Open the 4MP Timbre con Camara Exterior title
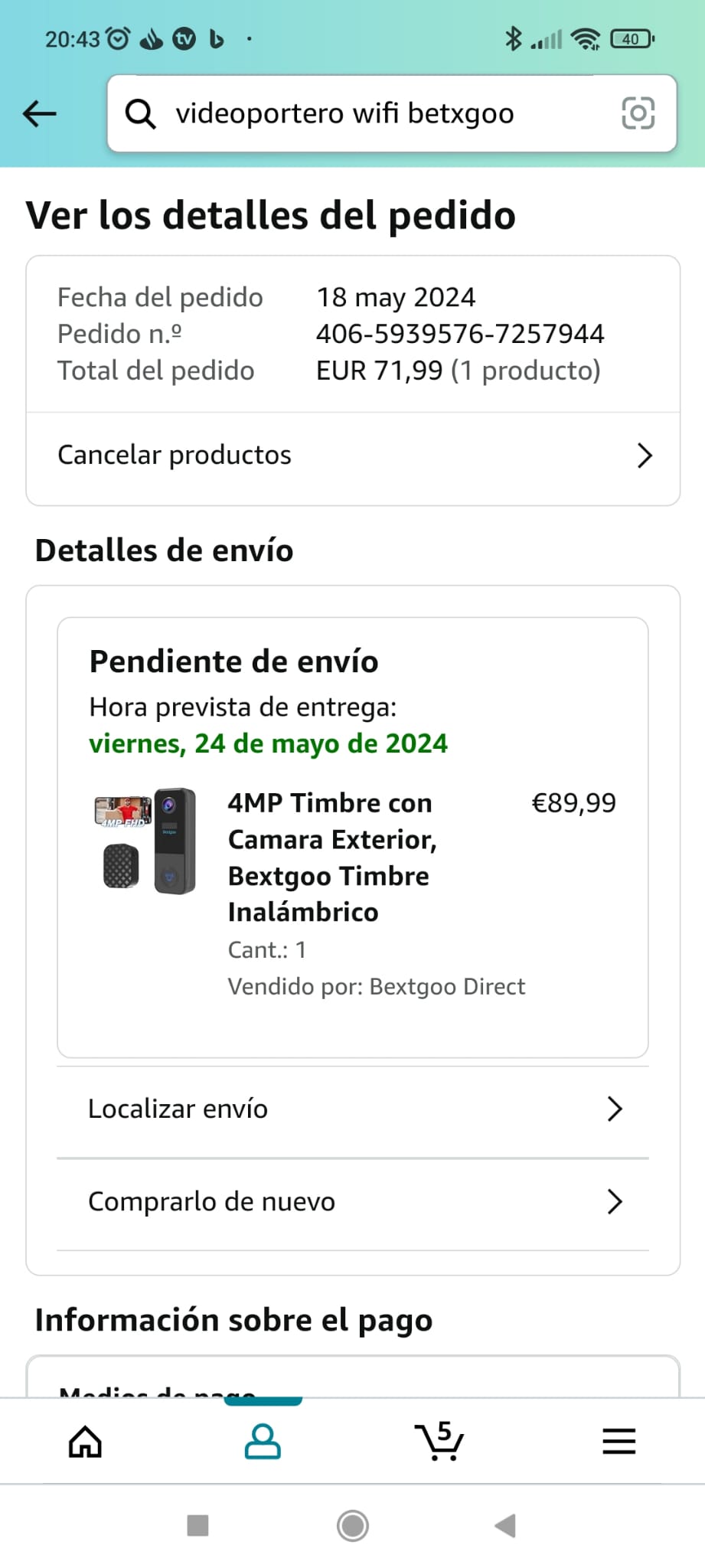This screenshot has width=705, height=1568. [x=331, y=857]
